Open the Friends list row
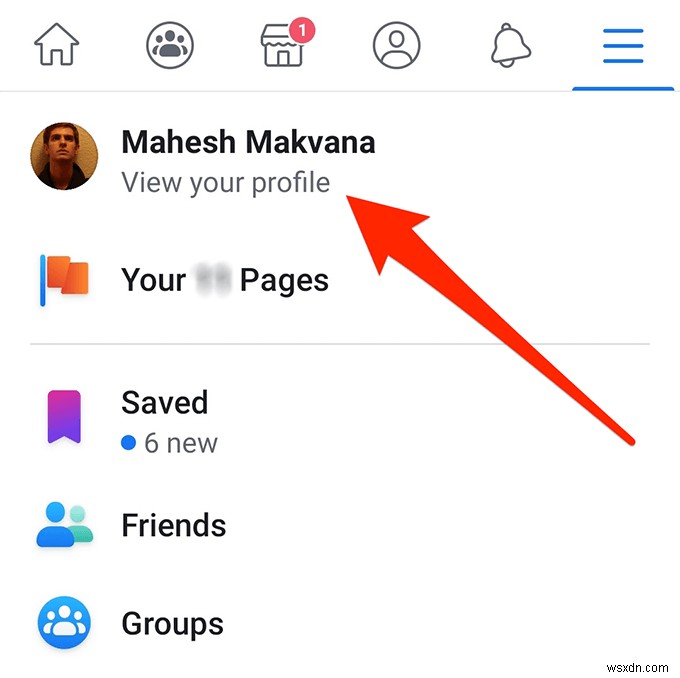The image size is (680, 678). pyautogui.click(x=173, y=525)
